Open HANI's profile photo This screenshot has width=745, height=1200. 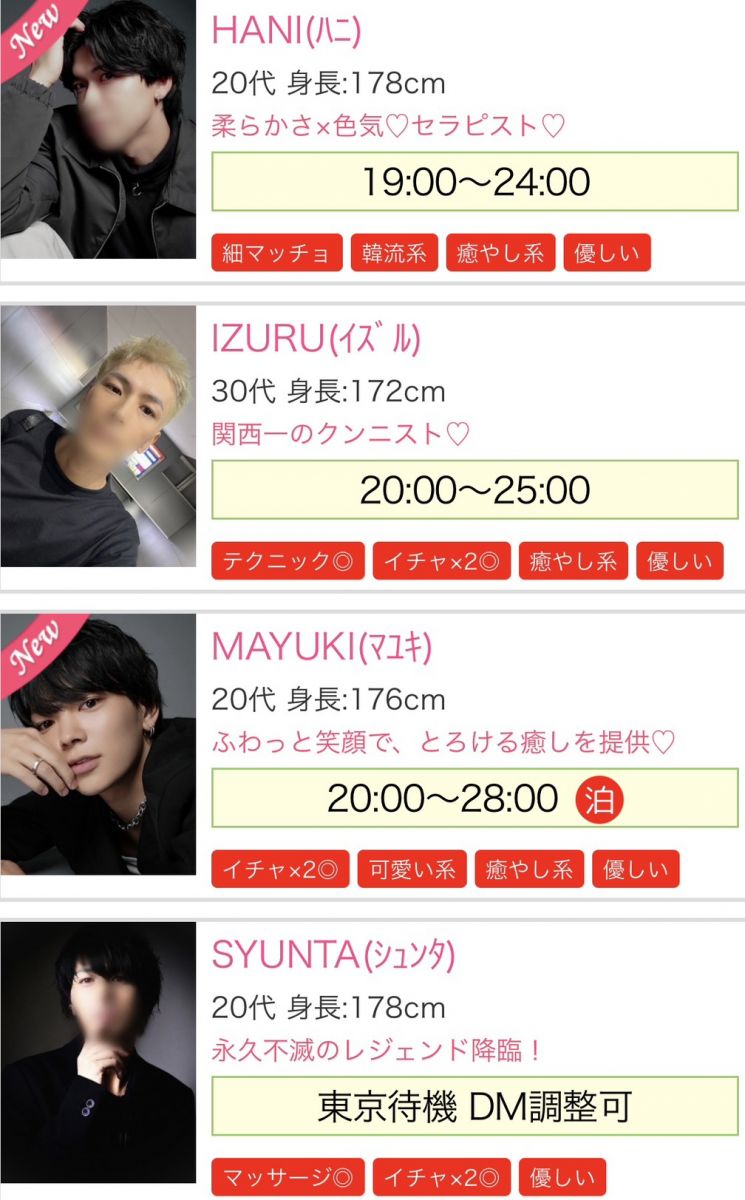[98, 130]
